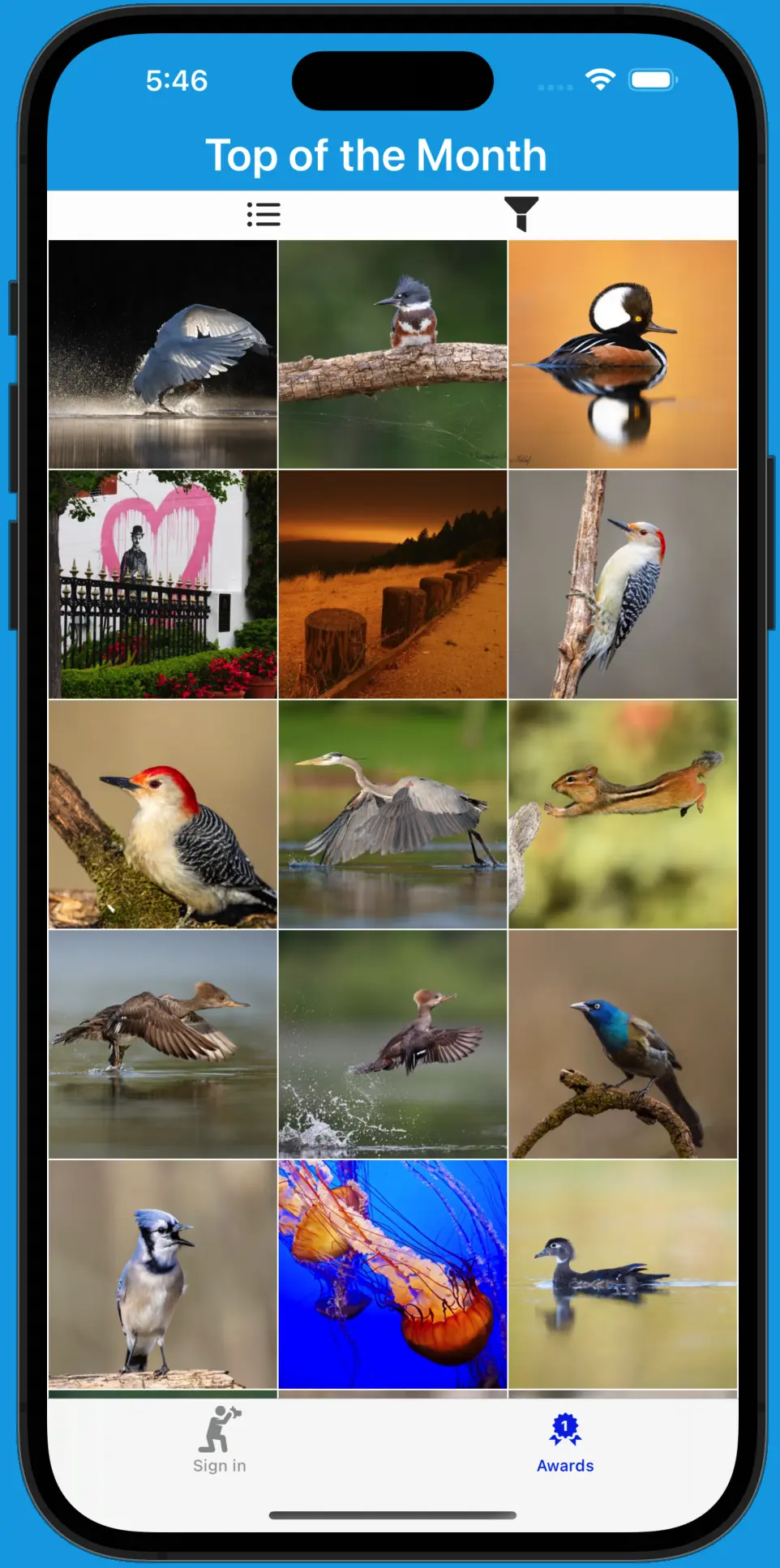
Task: Open the leaping chipmunk photo
Action: point(623,815)
